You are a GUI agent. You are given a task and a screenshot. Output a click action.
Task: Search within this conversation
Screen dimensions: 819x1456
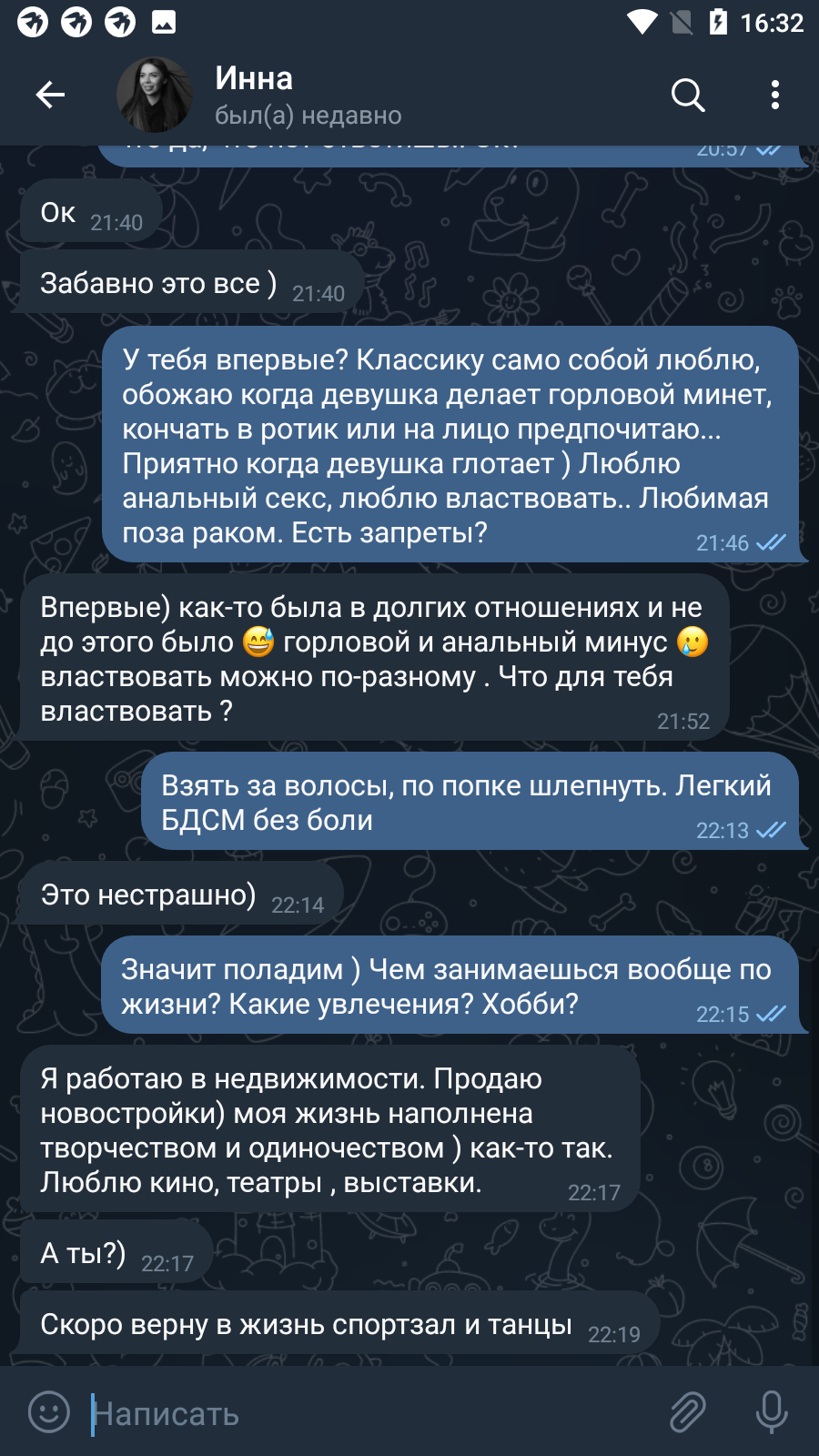click(x=688, y=95)
